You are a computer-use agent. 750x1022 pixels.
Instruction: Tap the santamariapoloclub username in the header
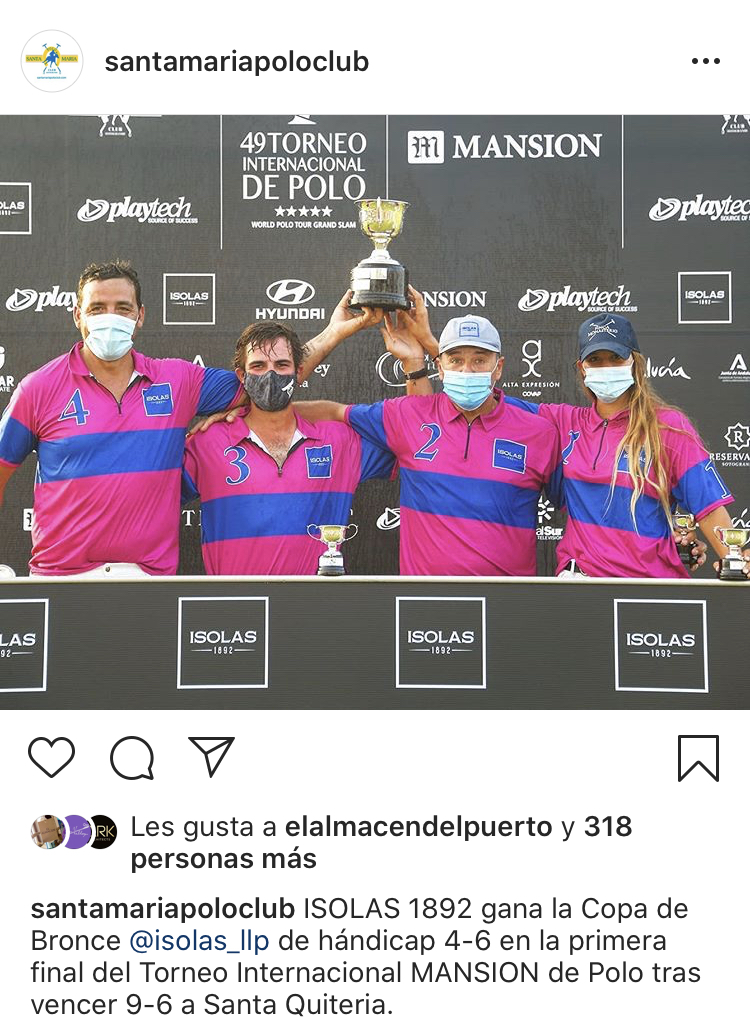point(237,62)
